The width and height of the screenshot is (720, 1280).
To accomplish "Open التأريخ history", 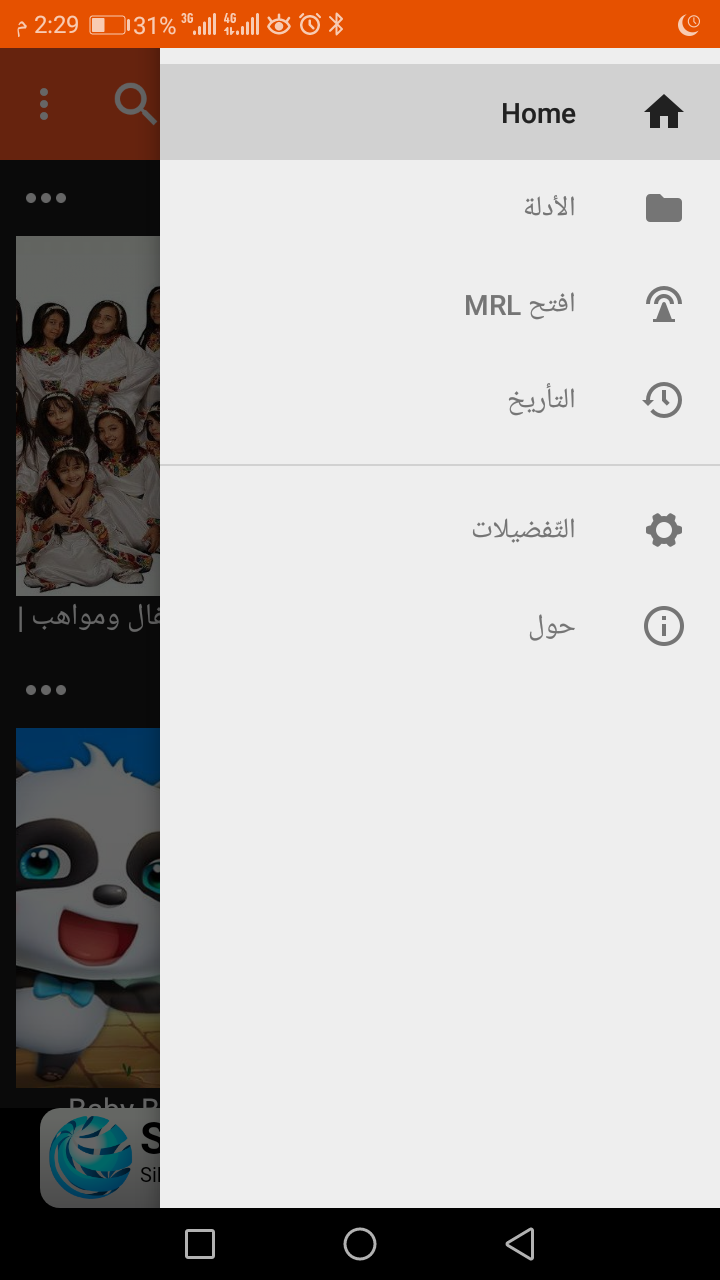I will [x=440, y=400].
